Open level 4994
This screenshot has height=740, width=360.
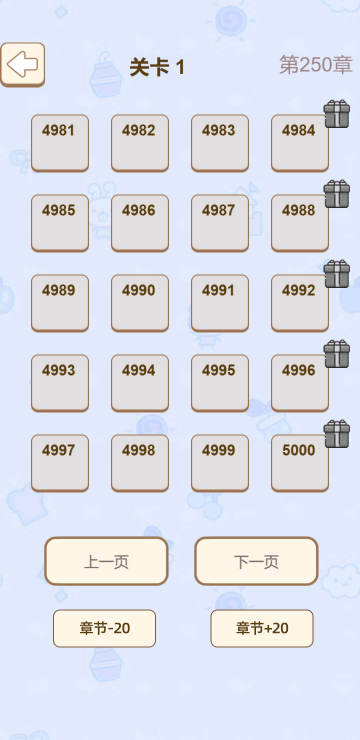(140, 383)
